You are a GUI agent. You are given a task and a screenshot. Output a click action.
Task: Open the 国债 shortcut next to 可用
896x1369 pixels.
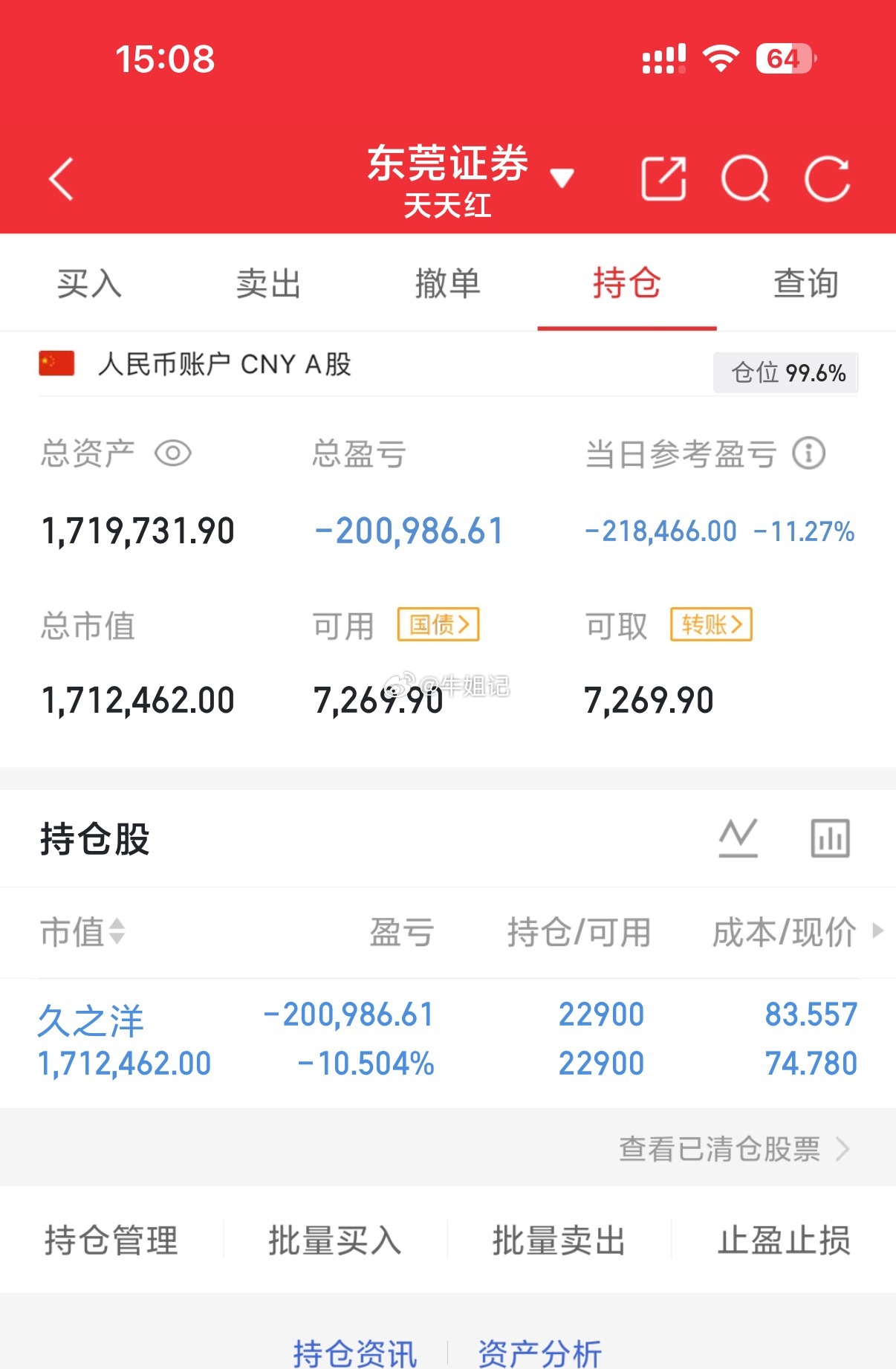(438, 625)
